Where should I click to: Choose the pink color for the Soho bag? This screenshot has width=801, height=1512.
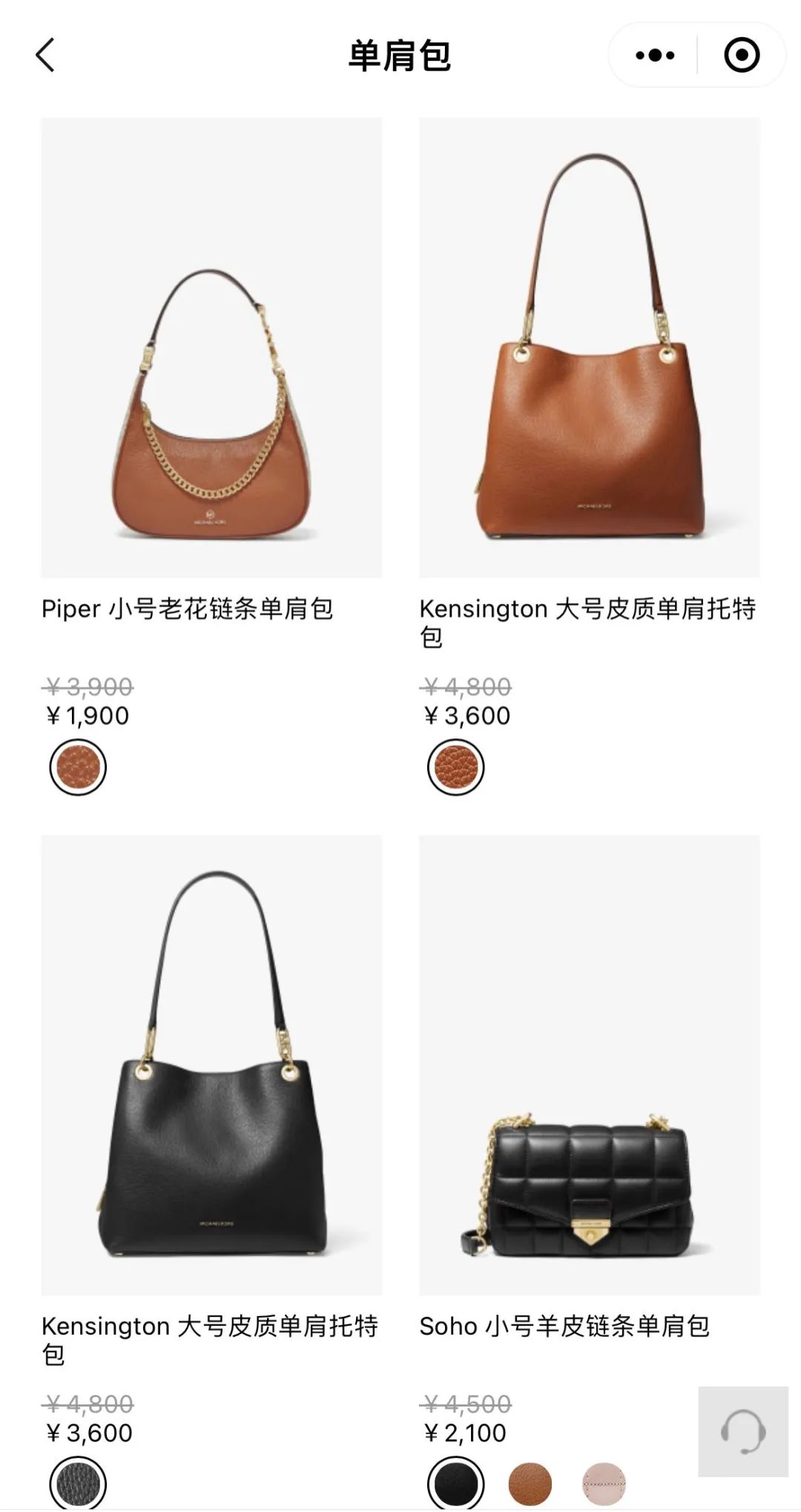point(604,1484)
